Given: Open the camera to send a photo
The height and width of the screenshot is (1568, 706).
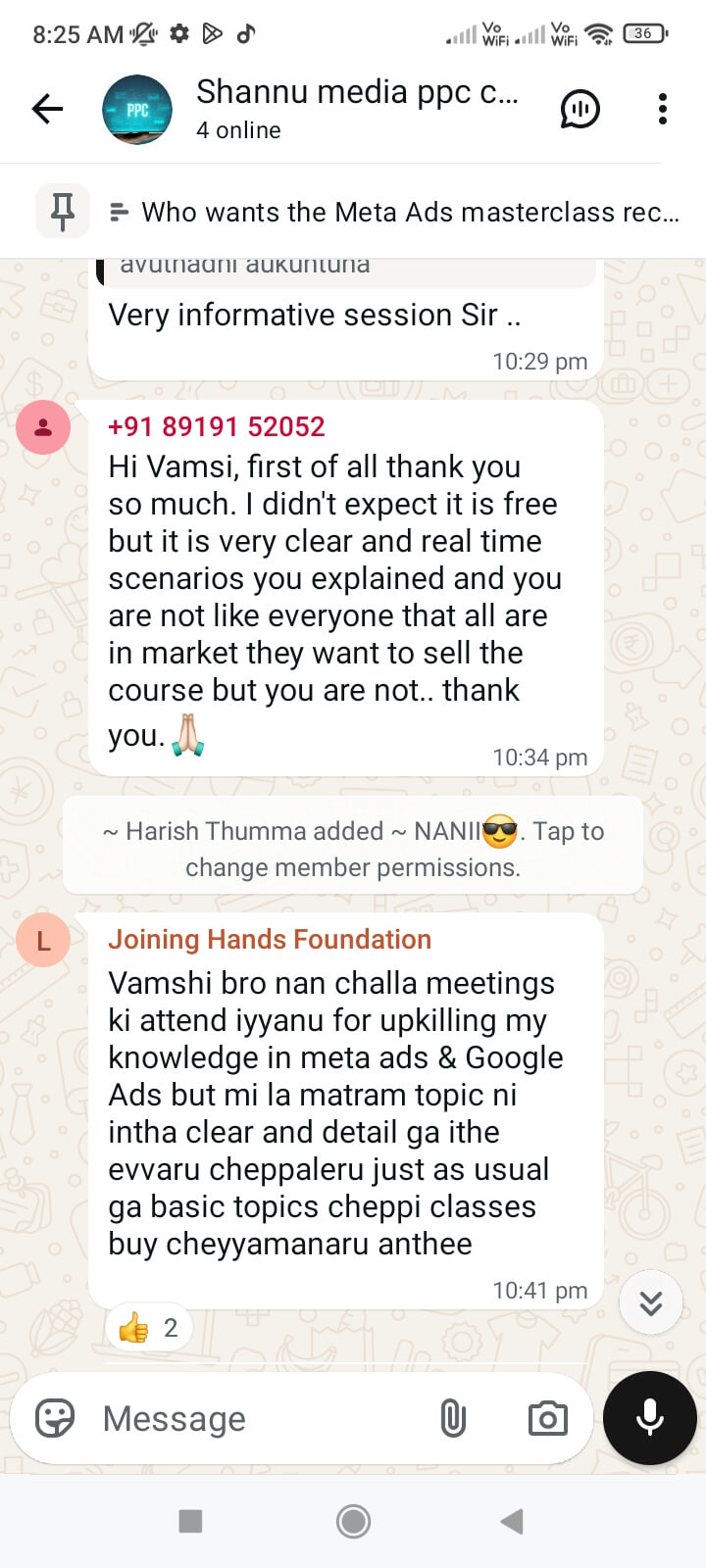Looking at the screenshot, I should 547,1418.
